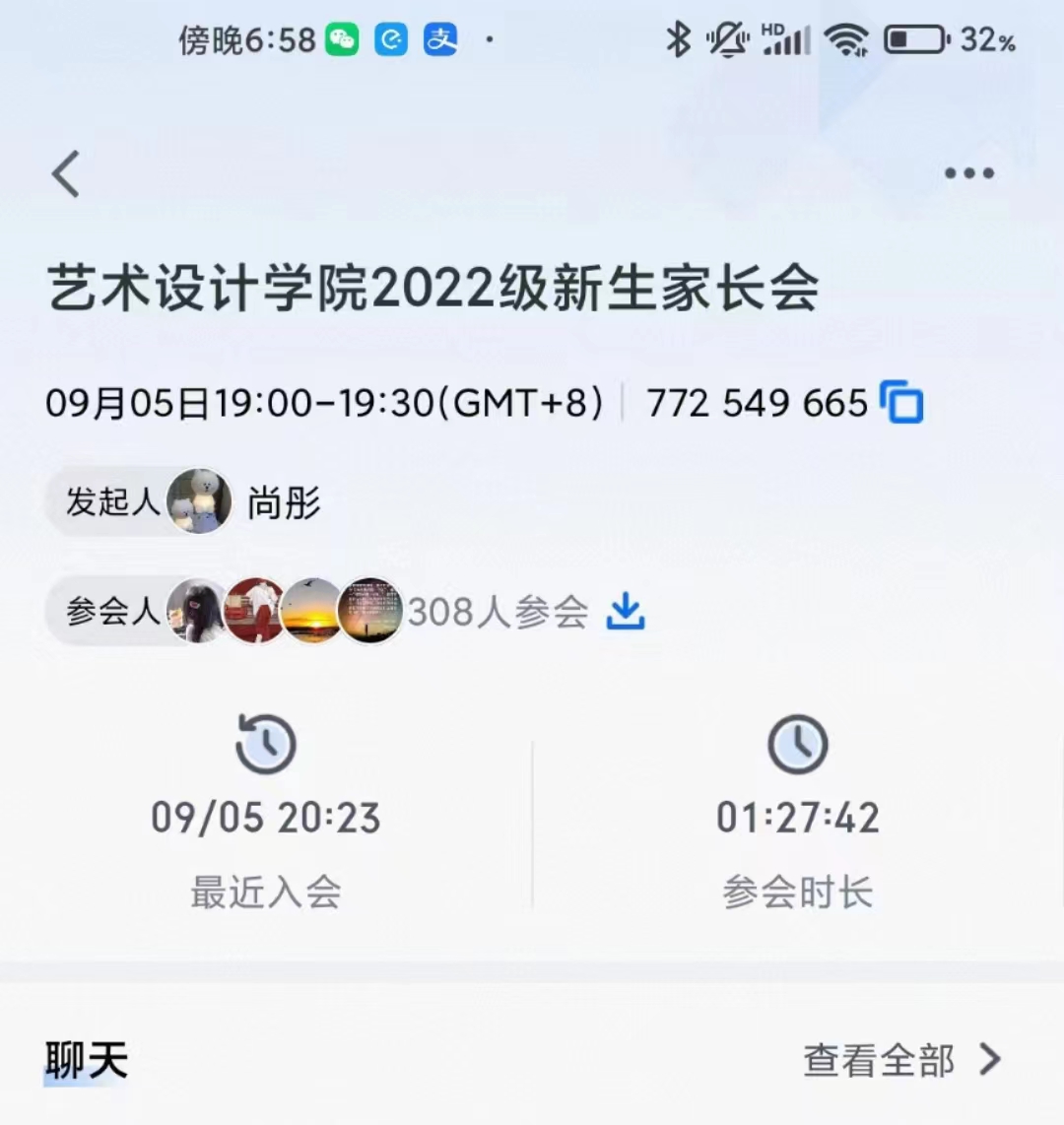View all chat messages via 查看全部

coord(900,1060)
